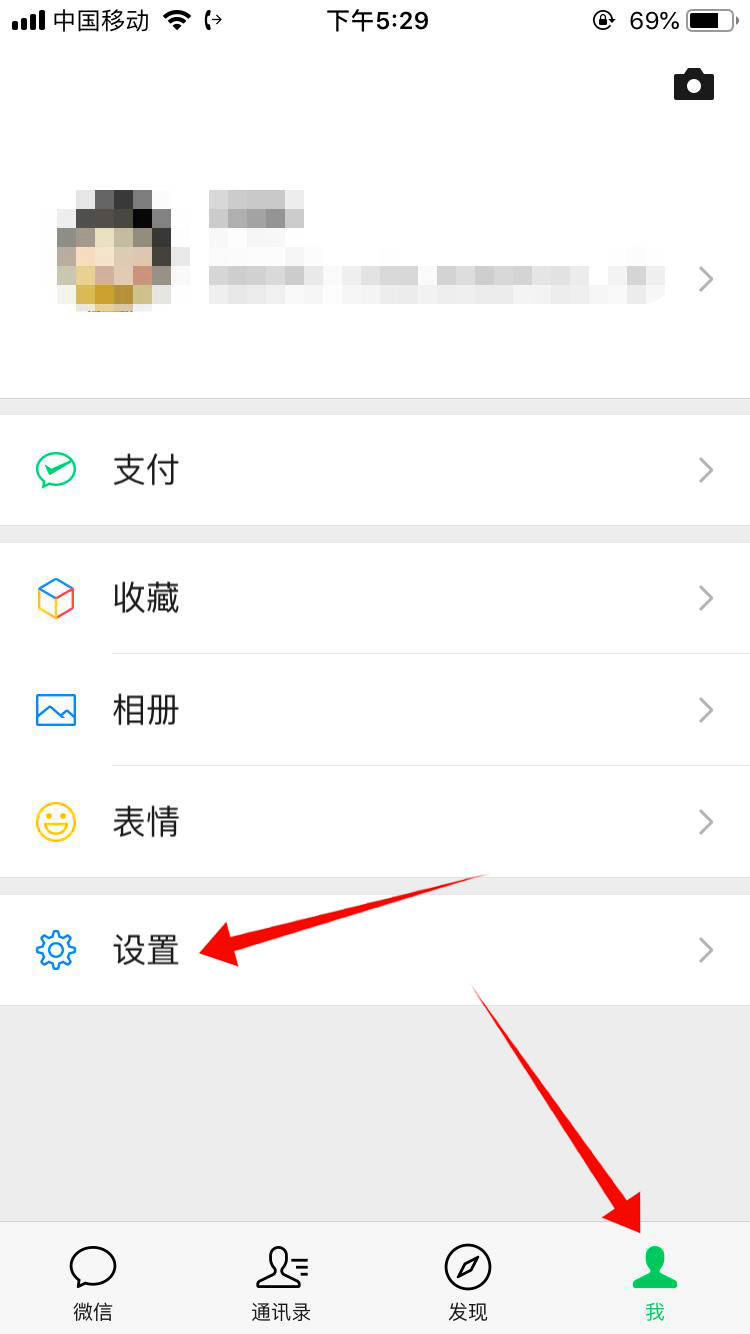The width and height of the screenshot is (750, 1334).
Task: Open Sticker Gallery (表情) smiley icon
Action: pyautogui.click(x=56, y=822)
